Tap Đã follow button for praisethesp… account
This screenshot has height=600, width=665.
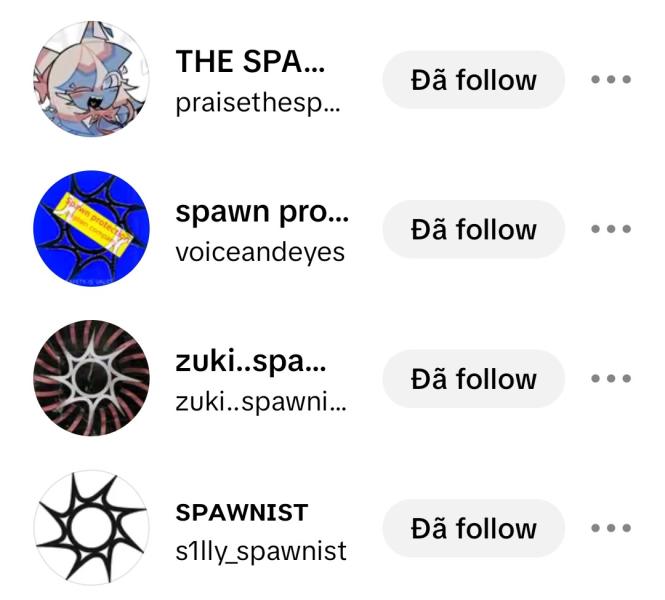(x=473, y=80)
